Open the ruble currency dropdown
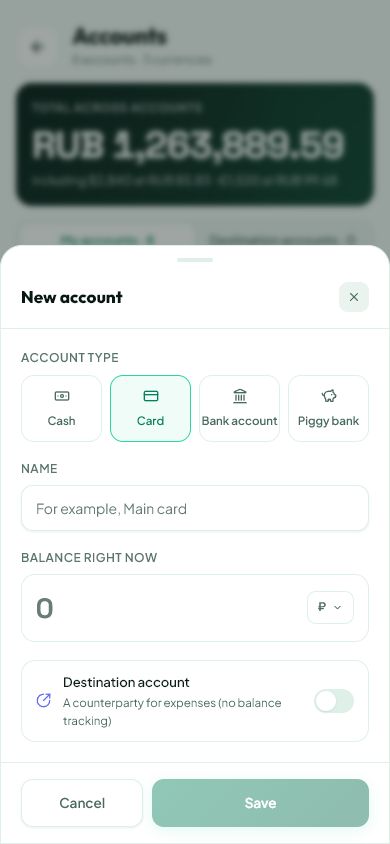 click(x=330, y=607)
